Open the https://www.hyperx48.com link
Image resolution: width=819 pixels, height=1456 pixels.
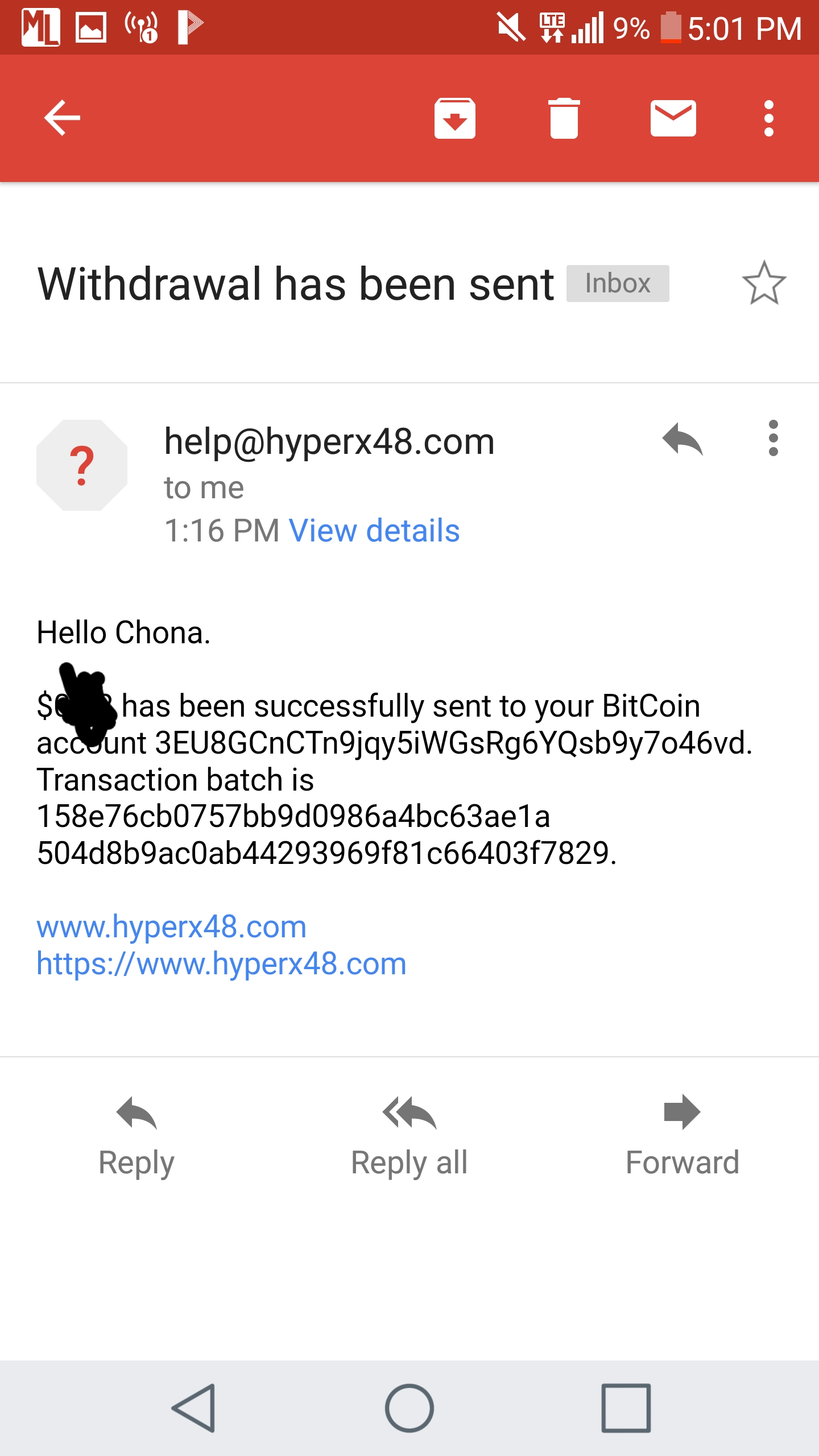click(x=222, y=963)
